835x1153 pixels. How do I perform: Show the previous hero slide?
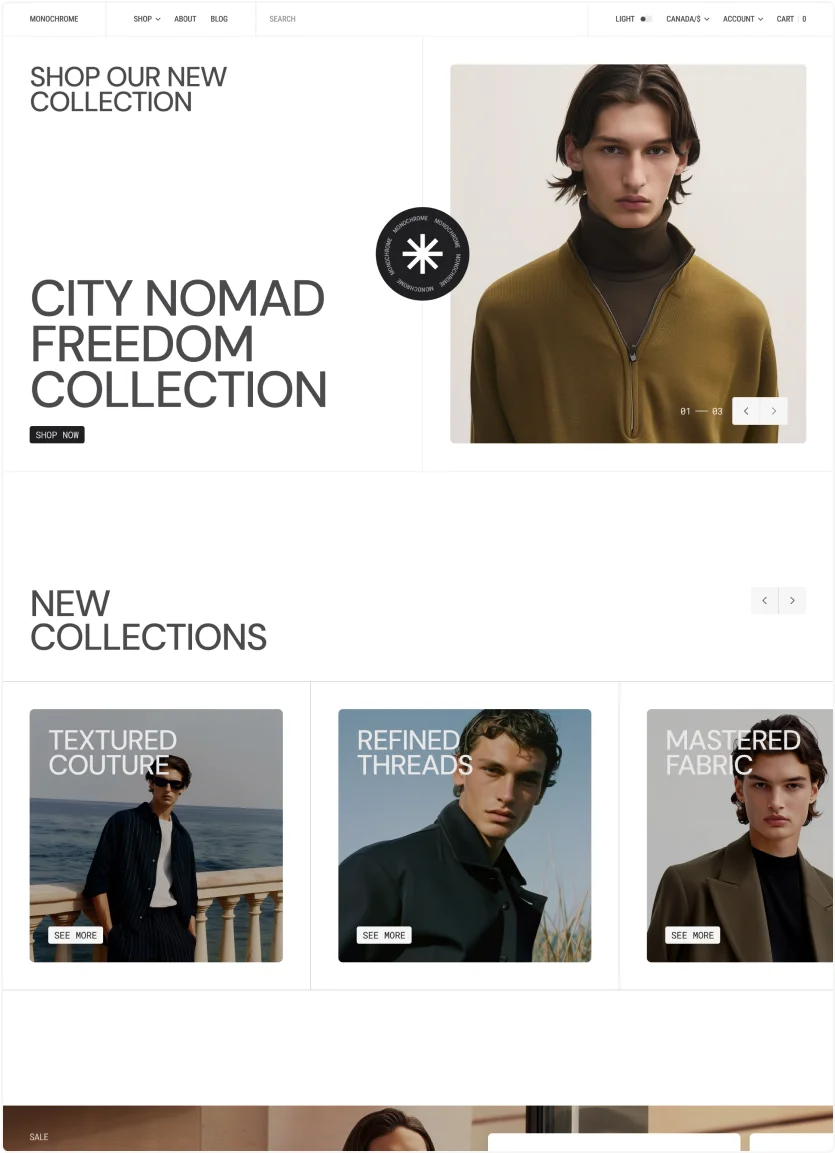pyautogui.click(x=746, y=411)
